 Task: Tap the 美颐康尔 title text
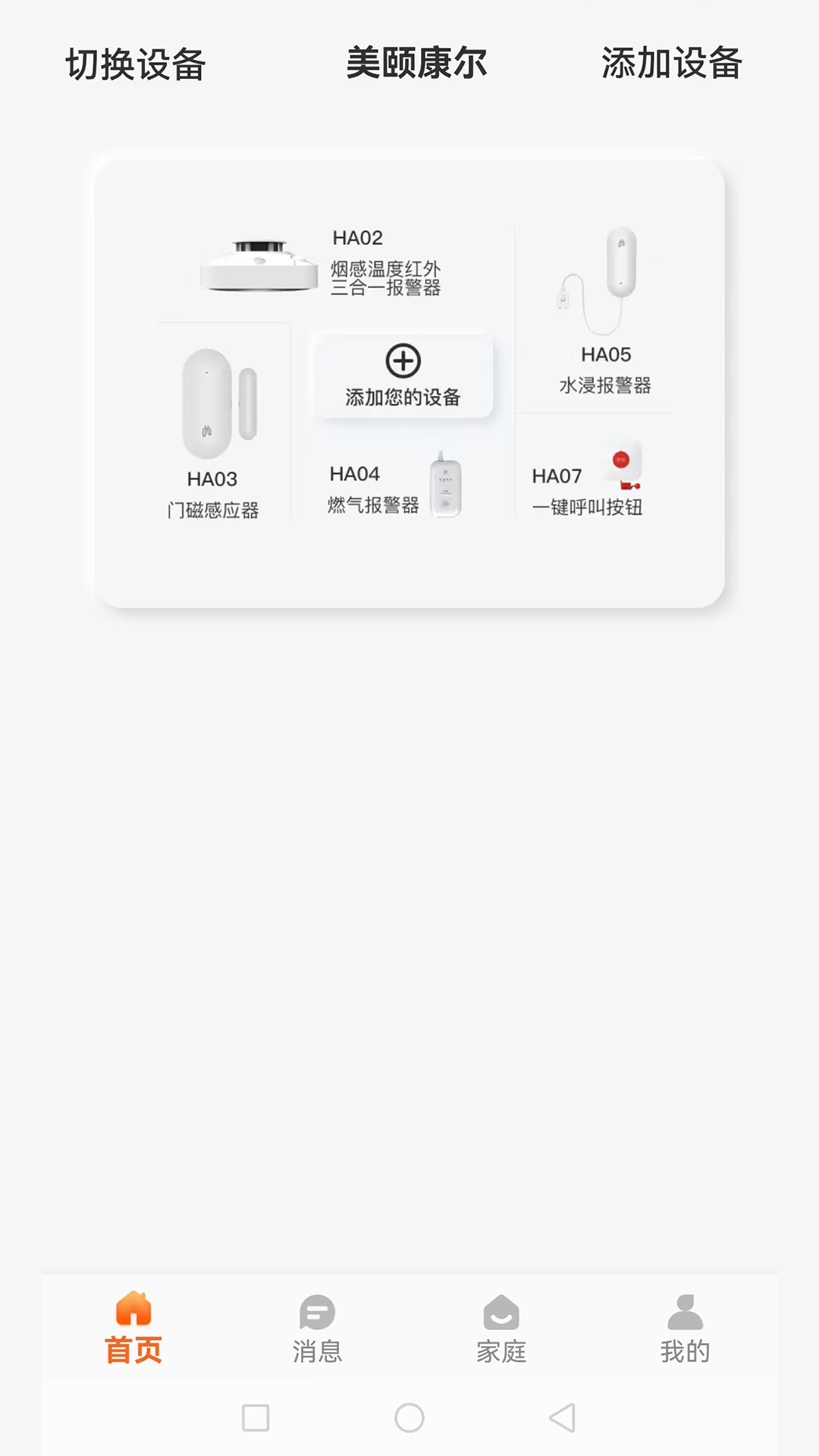[416, 65]
